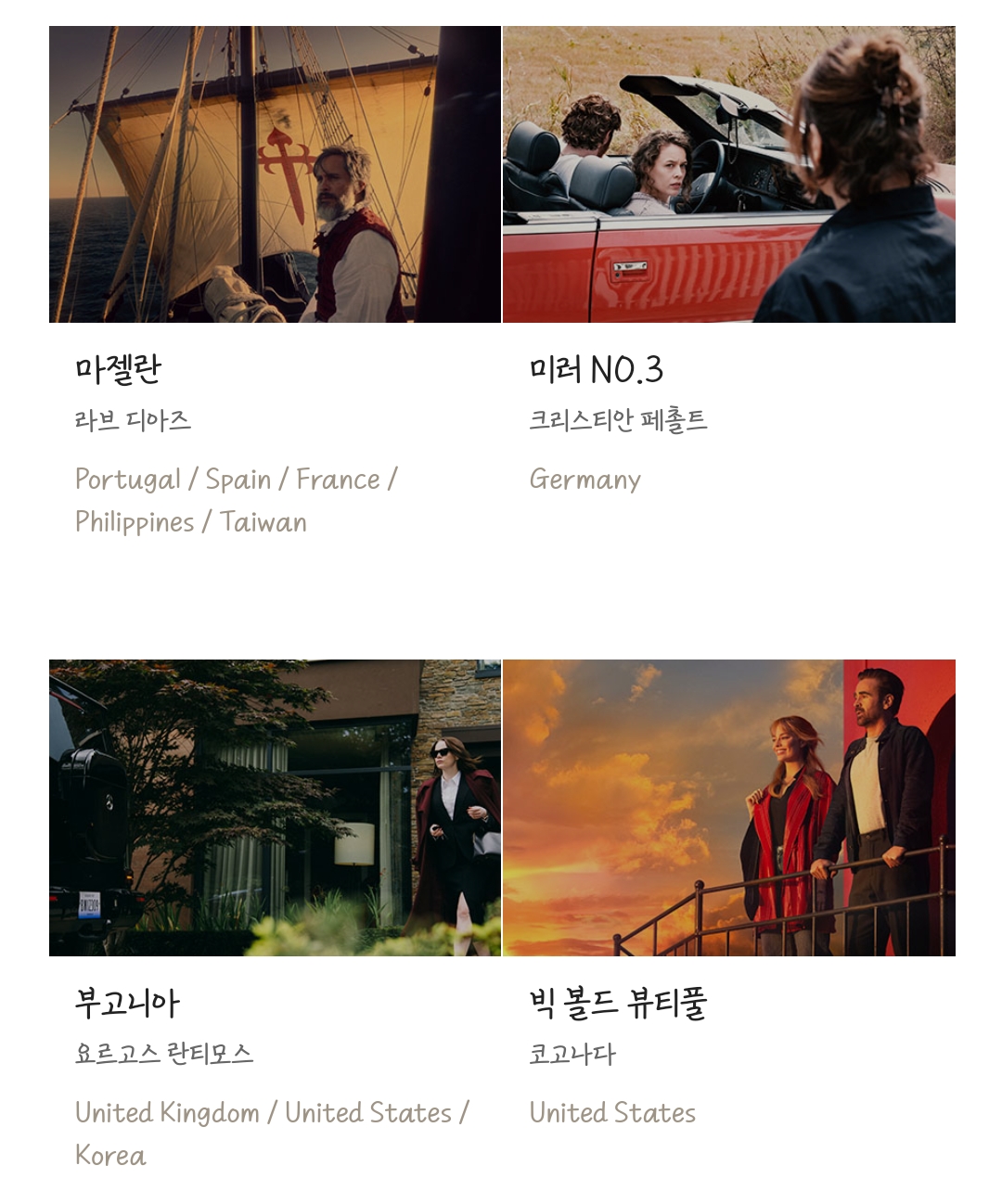The width and height of the screenshot is (1002, 1204).
Task: Open the 빅 볼드 뷰티풀 film
Action: 728,808
